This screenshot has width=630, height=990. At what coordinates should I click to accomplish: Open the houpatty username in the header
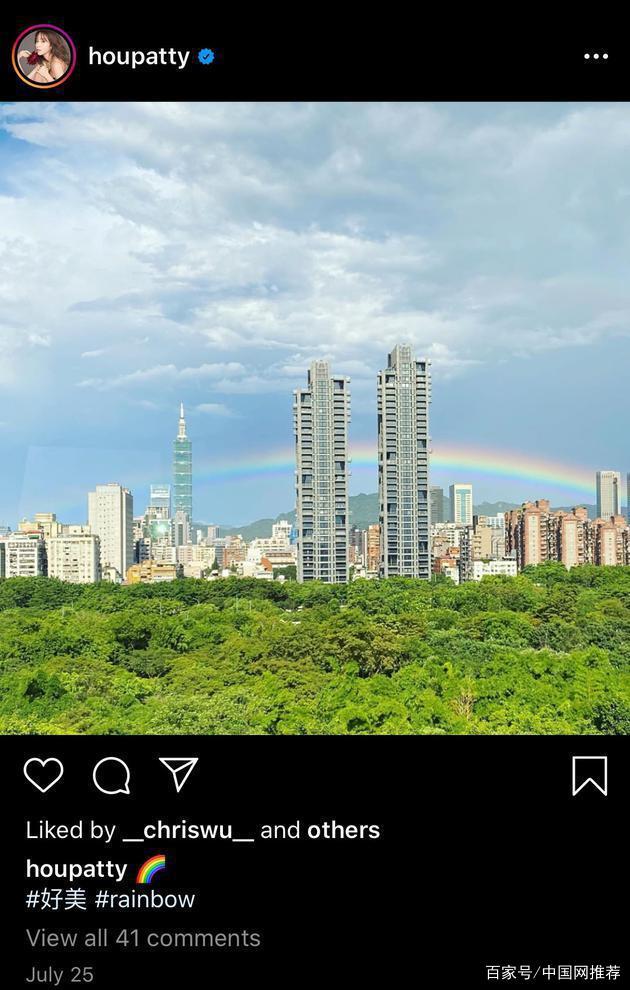click(139, 56)
